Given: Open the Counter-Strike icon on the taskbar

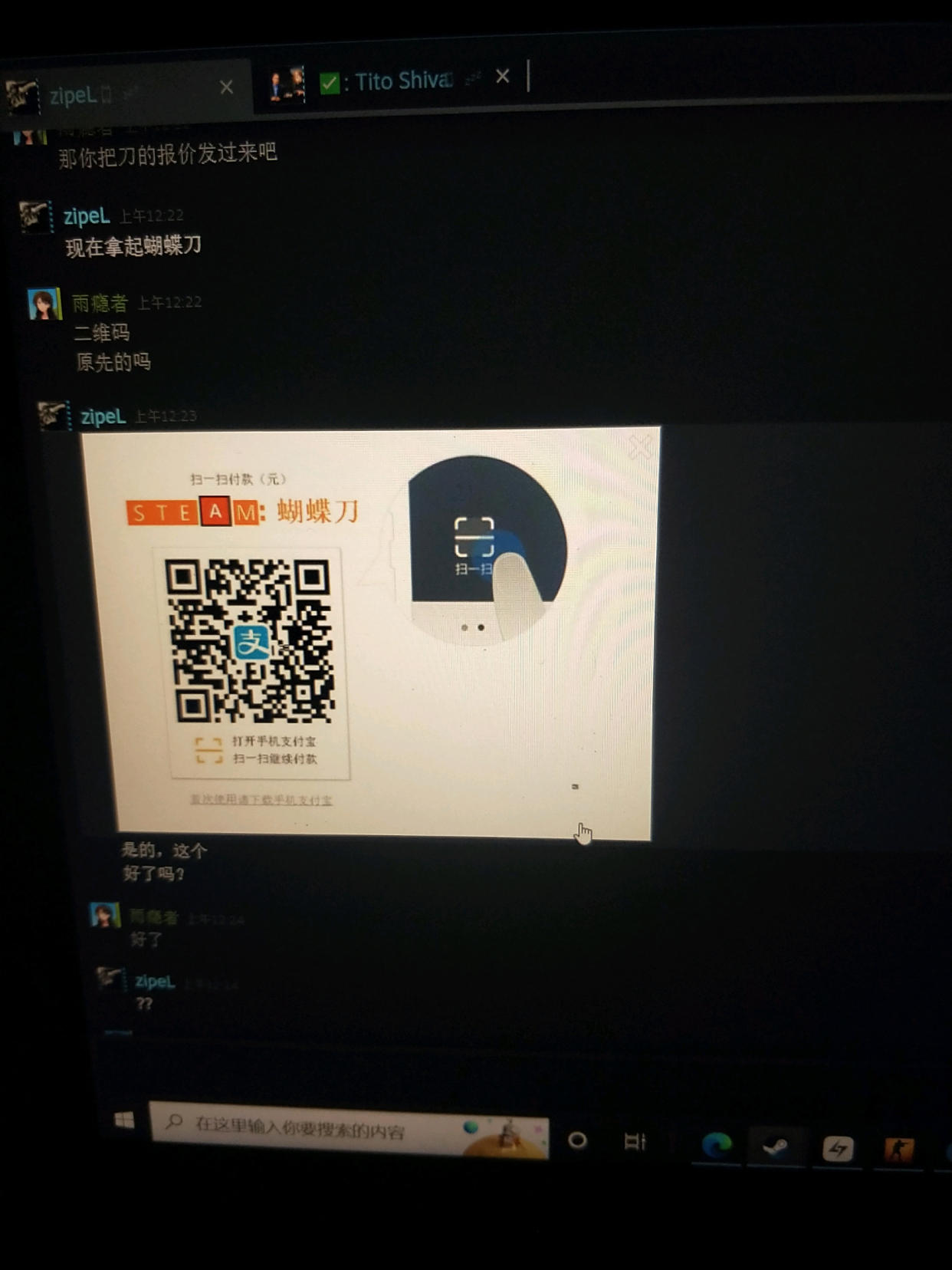Looking at the screenshot, I should pyautogui.click(x=898, y=1149).
